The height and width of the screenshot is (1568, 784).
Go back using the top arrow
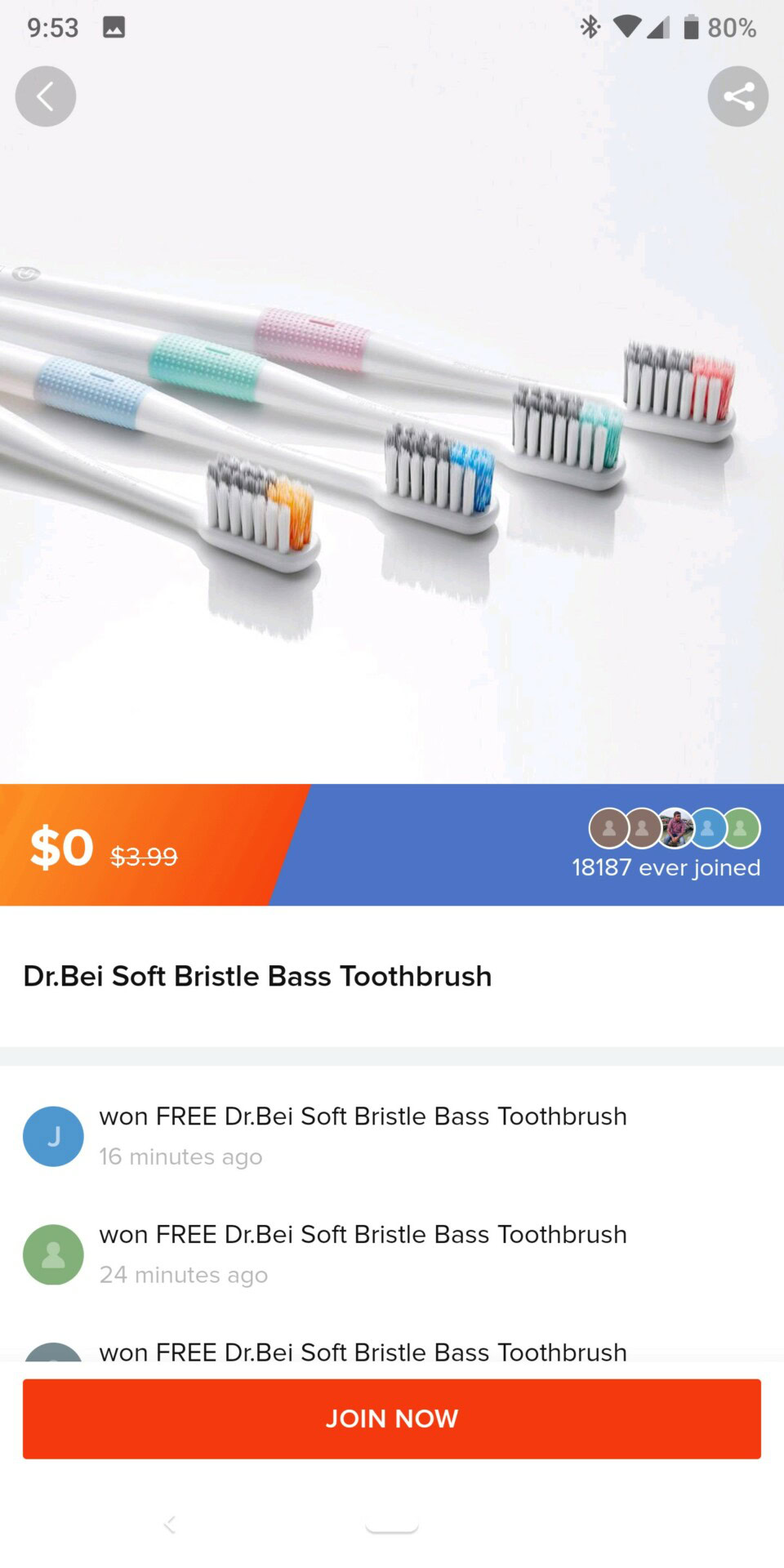[x=46, y=96]
